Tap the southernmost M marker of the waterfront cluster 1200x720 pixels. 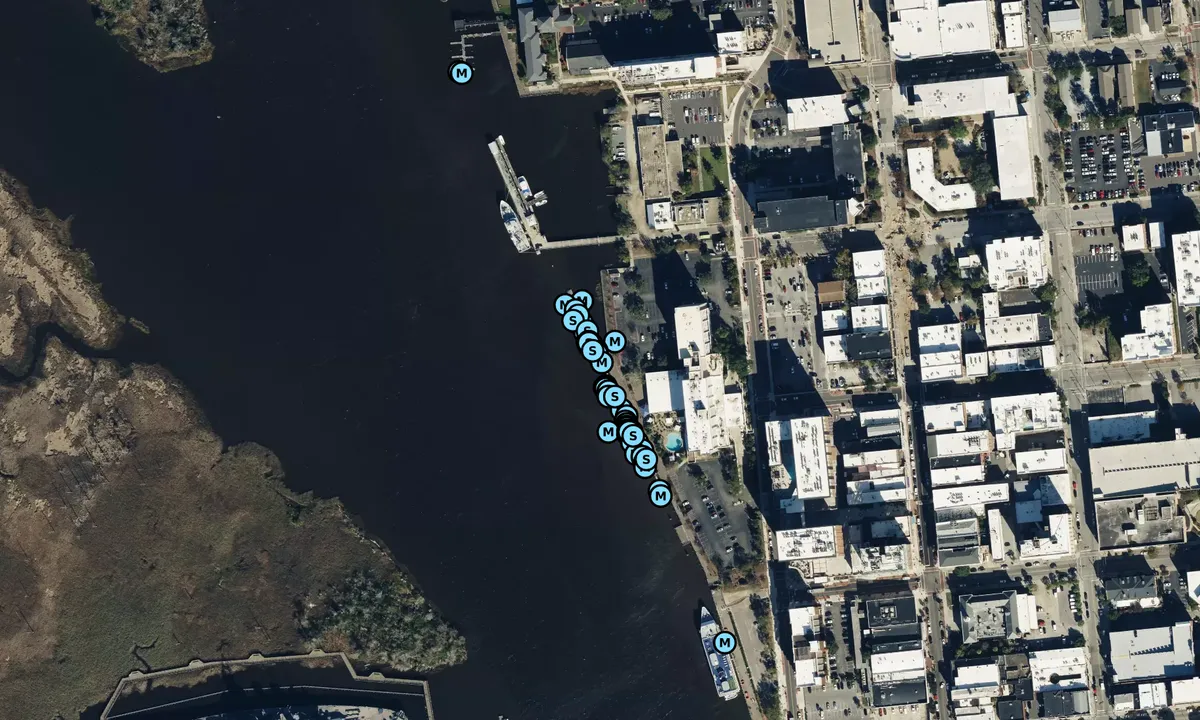coord(660,495)
